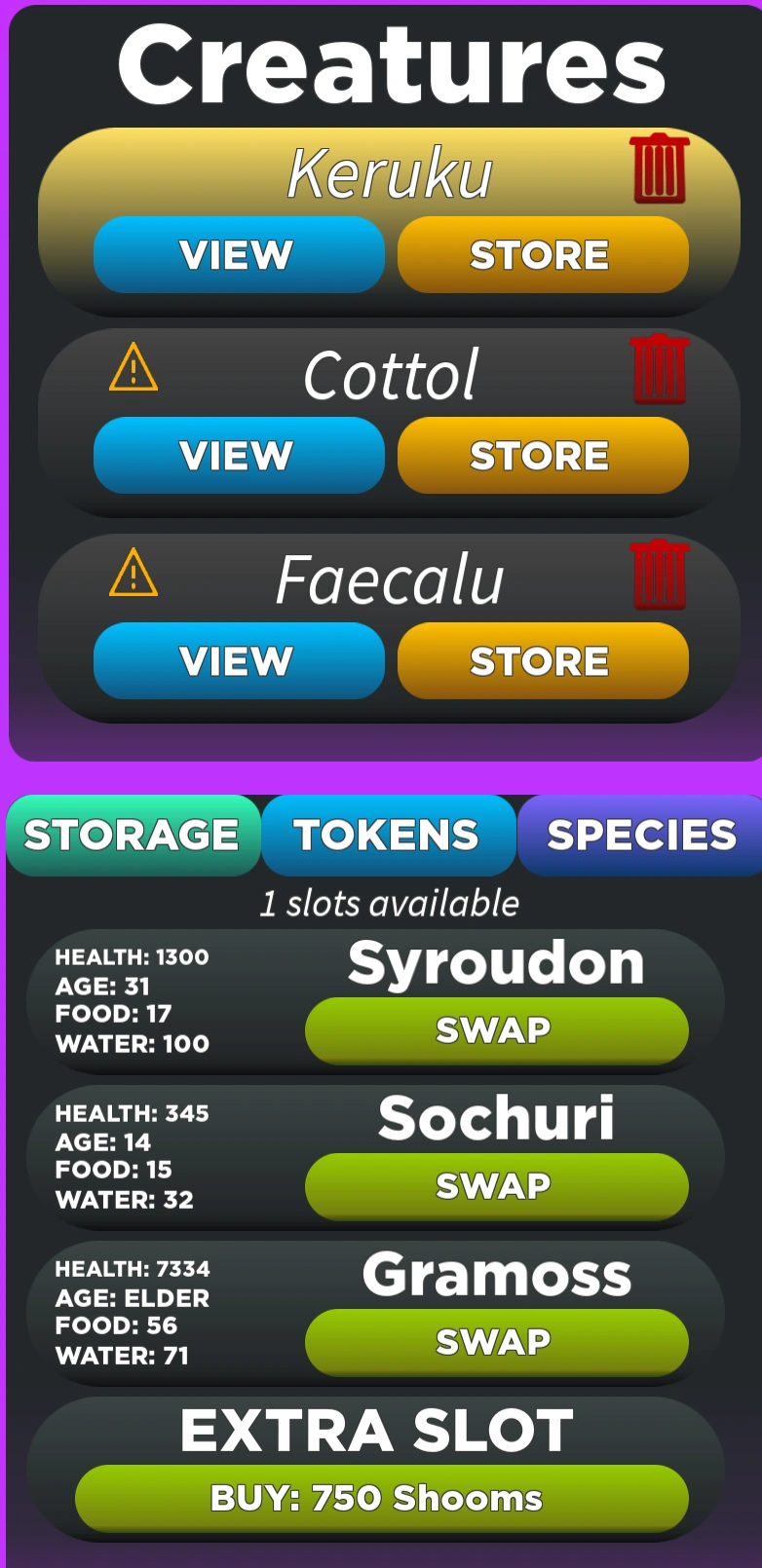
Task: Switch to the Storage tab
Action: [x=133, y=836]
